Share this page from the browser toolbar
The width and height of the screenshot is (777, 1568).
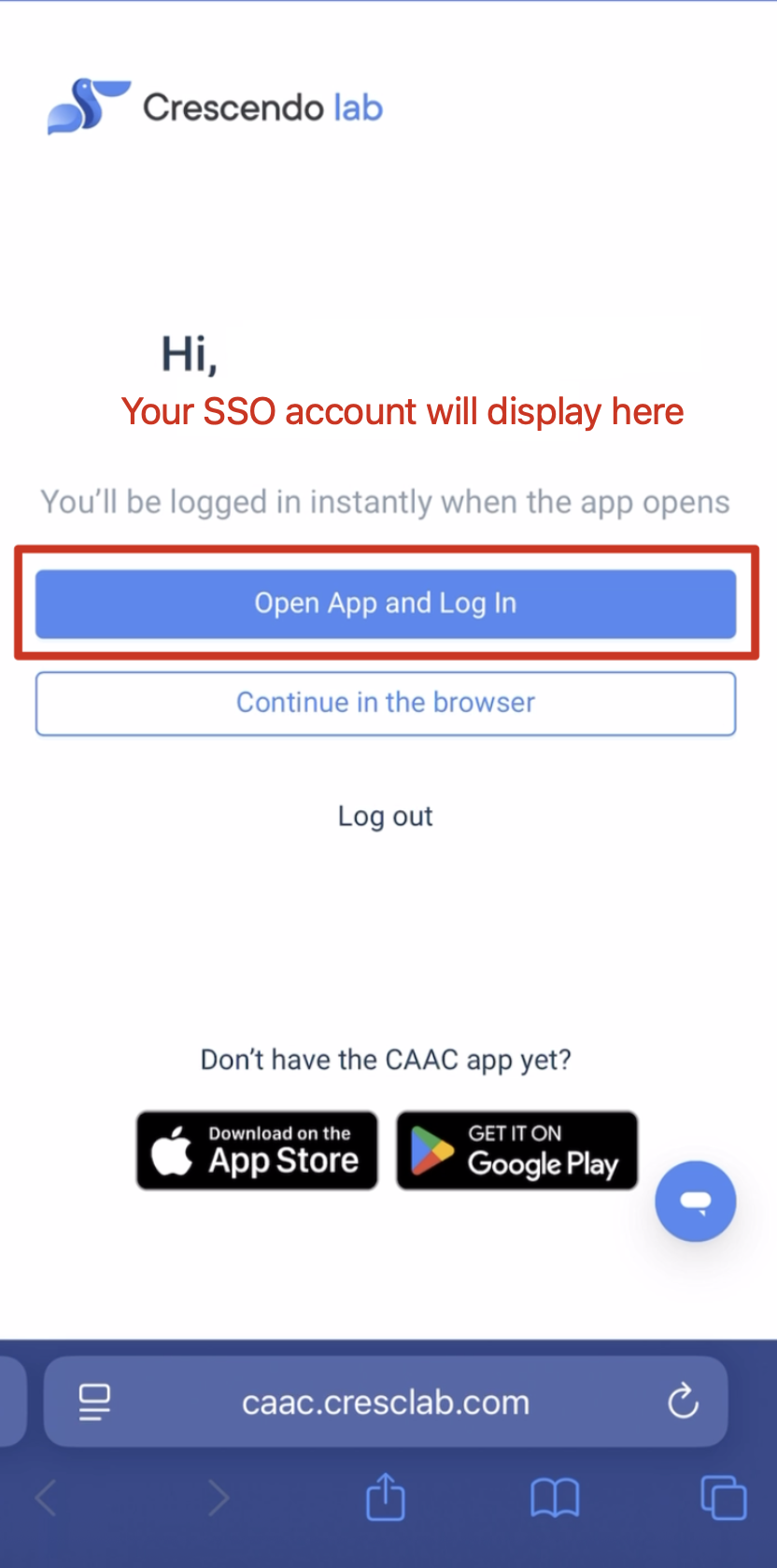coord(385,1498)
